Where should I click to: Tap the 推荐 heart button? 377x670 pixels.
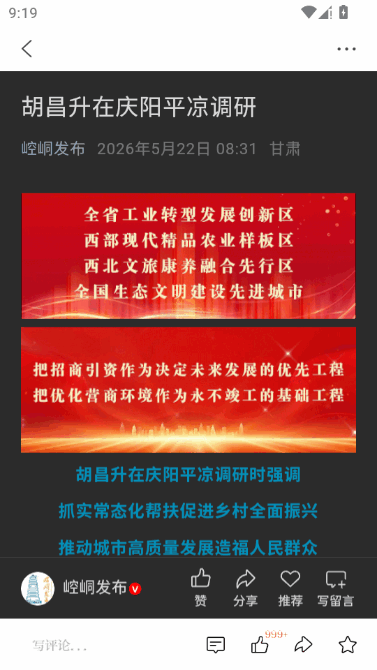click(290, 588)
